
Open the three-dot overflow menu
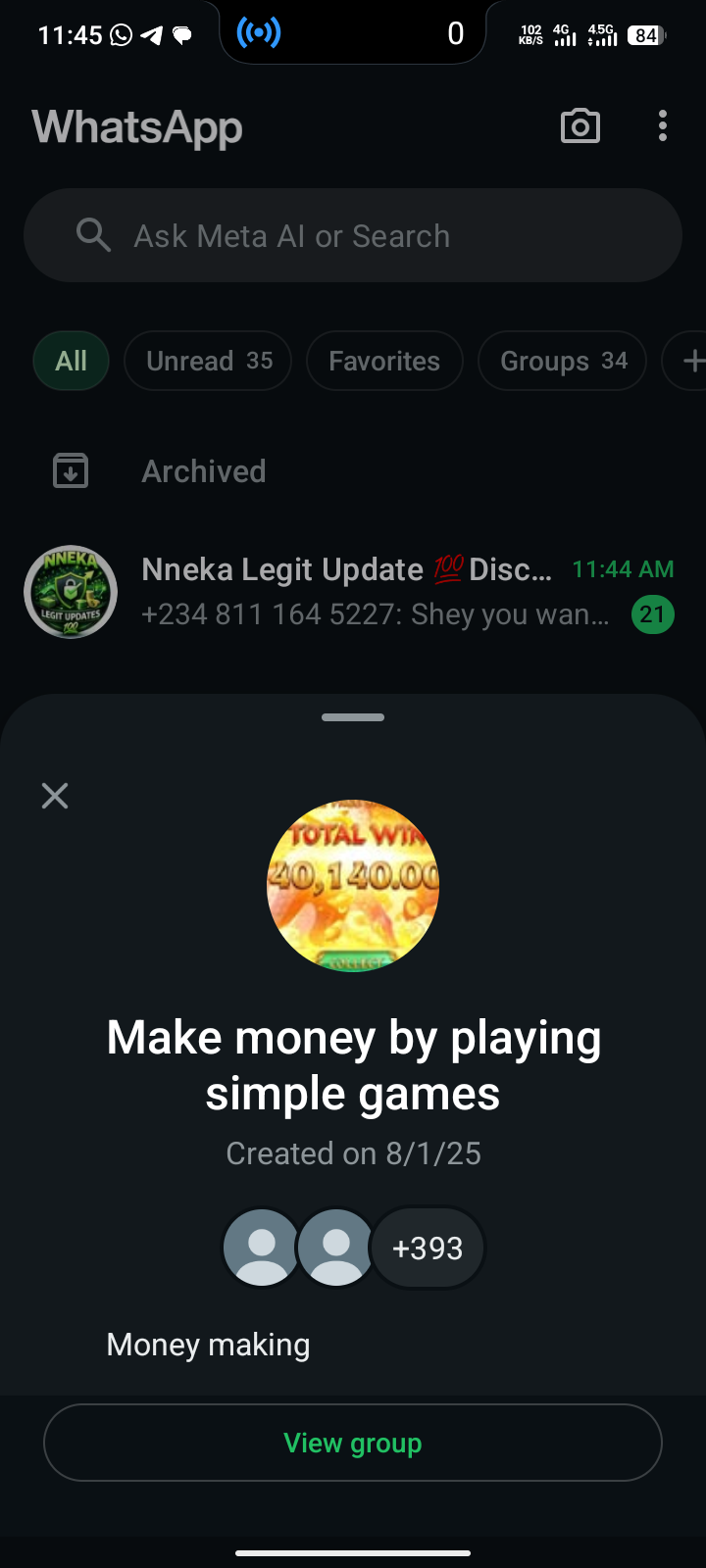663,126
